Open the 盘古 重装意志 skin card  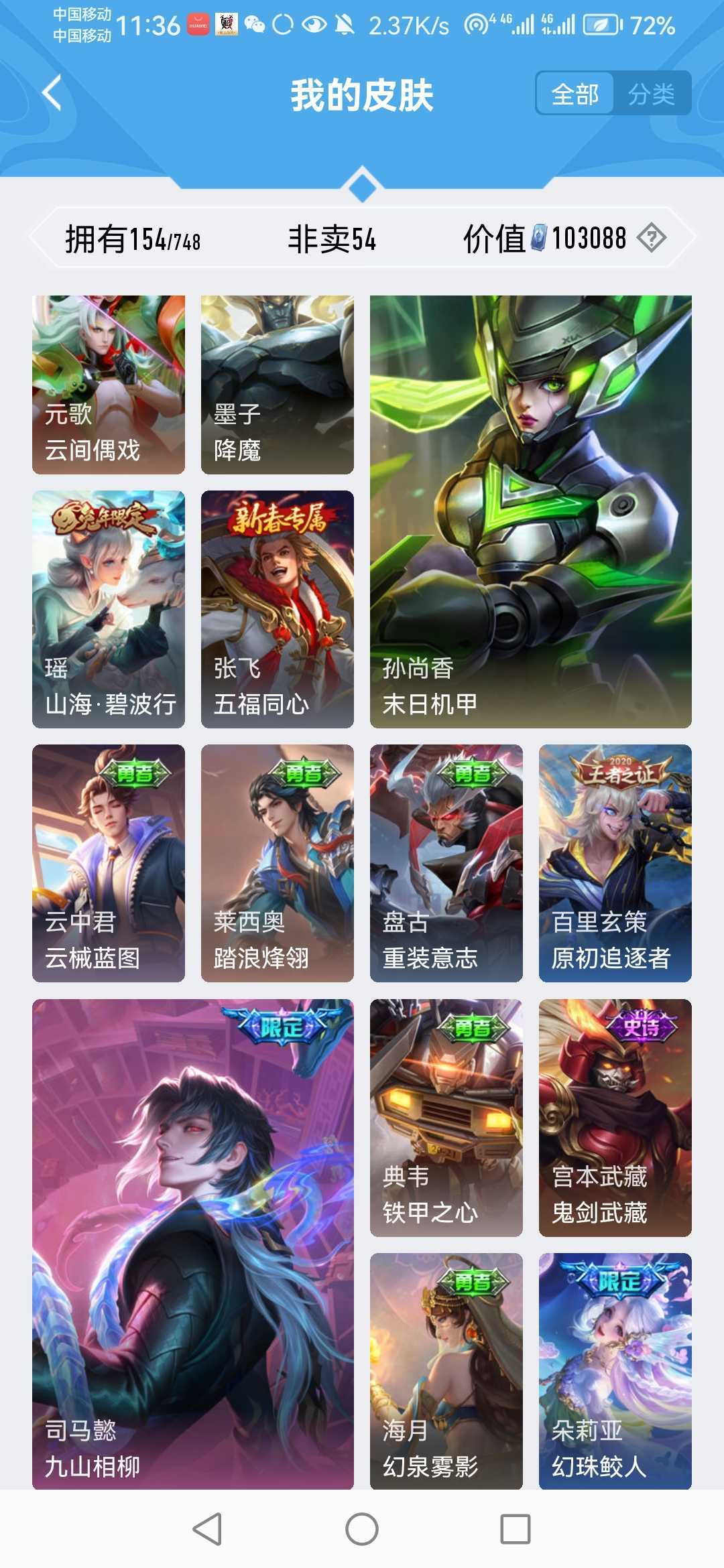click(446, 863)
